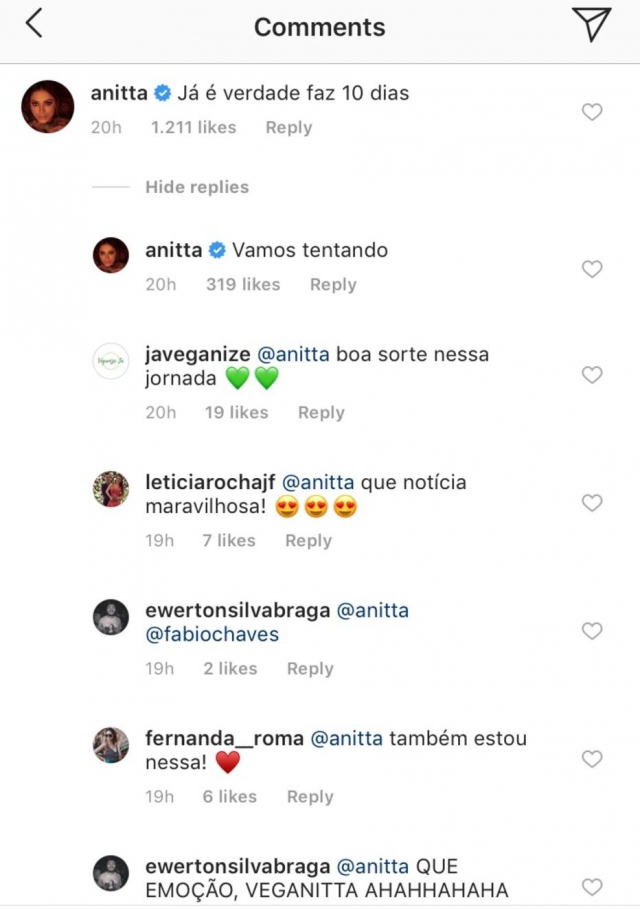This screenshot has width=640, height=910.
Task: Open fernanda__roma's profile username
Action: tap(223, 739)
